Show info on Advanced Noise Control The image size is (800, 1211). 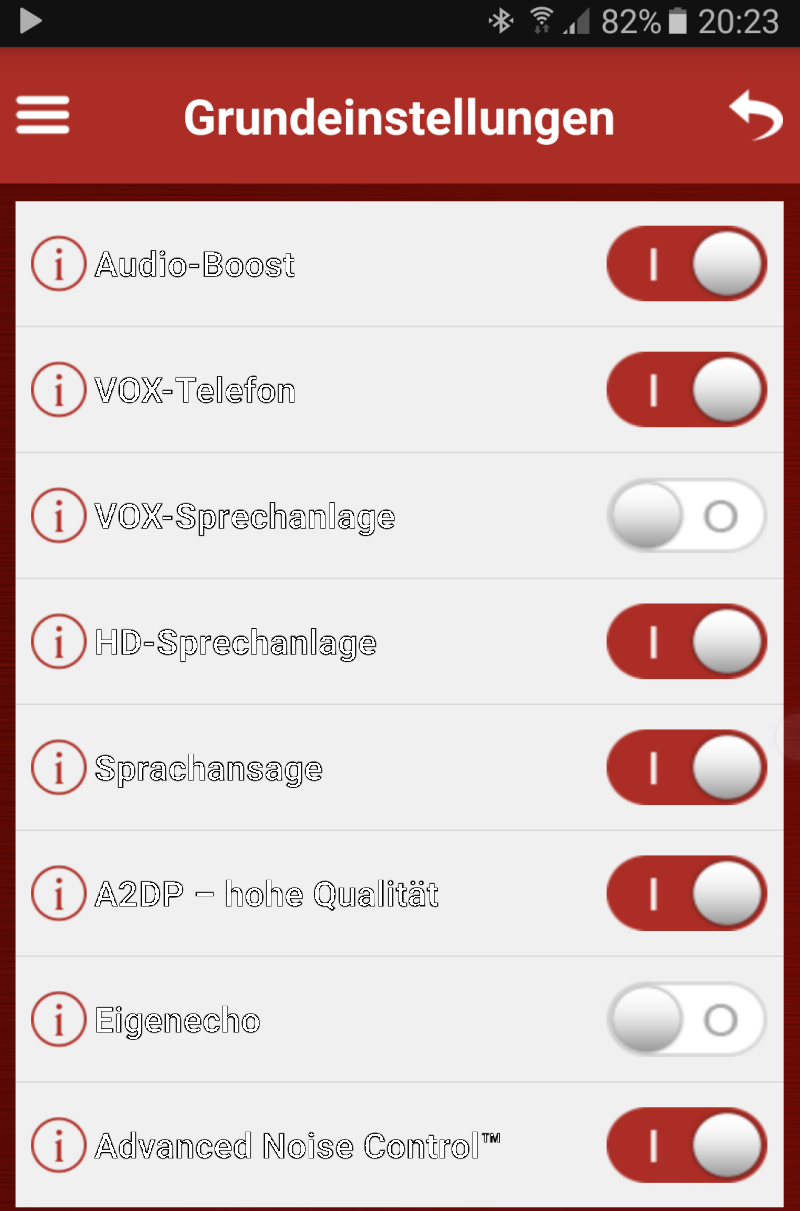pos(59,1146)
